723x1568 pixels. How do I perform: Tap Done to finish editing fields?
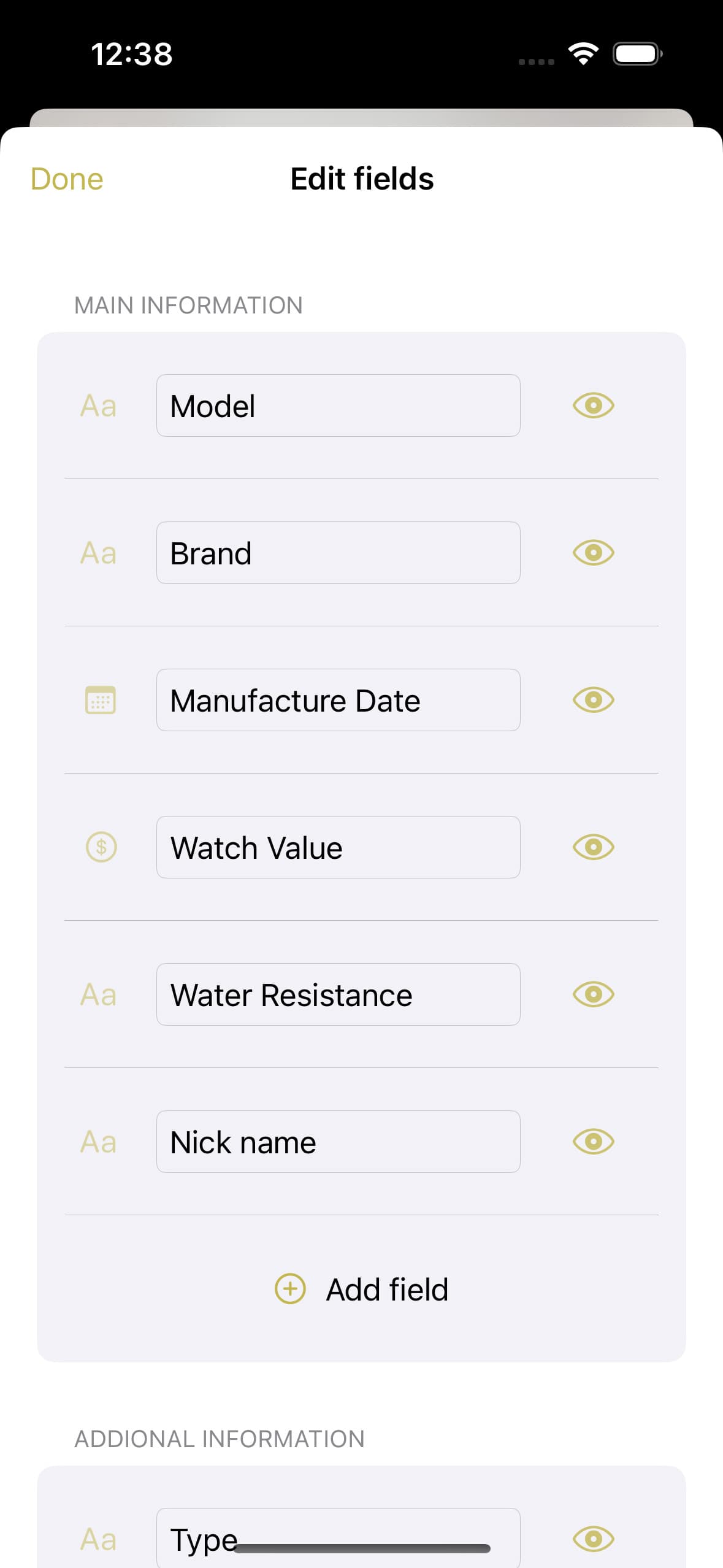pos(67,179)
